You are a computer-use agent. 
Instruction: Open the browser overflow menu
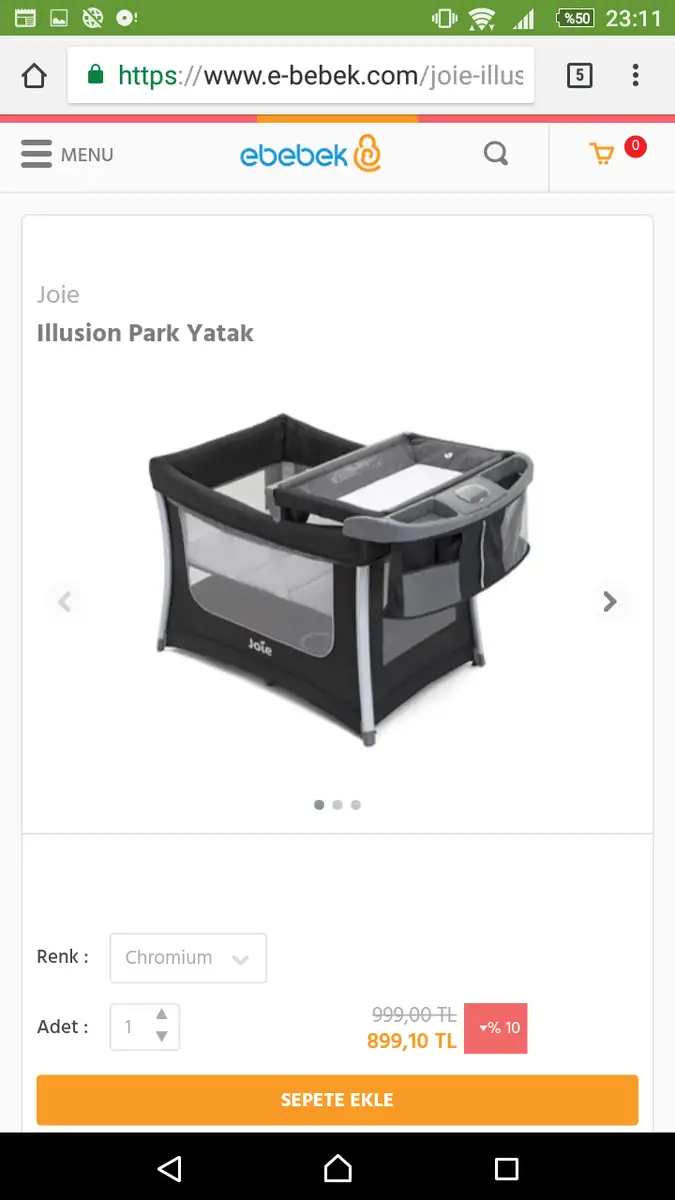(x=636, y=75)
